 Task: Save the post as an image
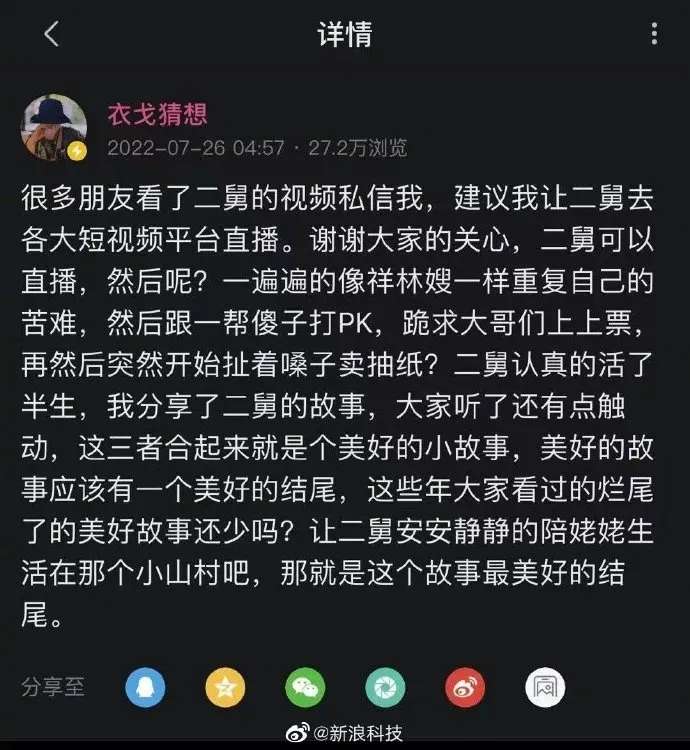point(545,688)
